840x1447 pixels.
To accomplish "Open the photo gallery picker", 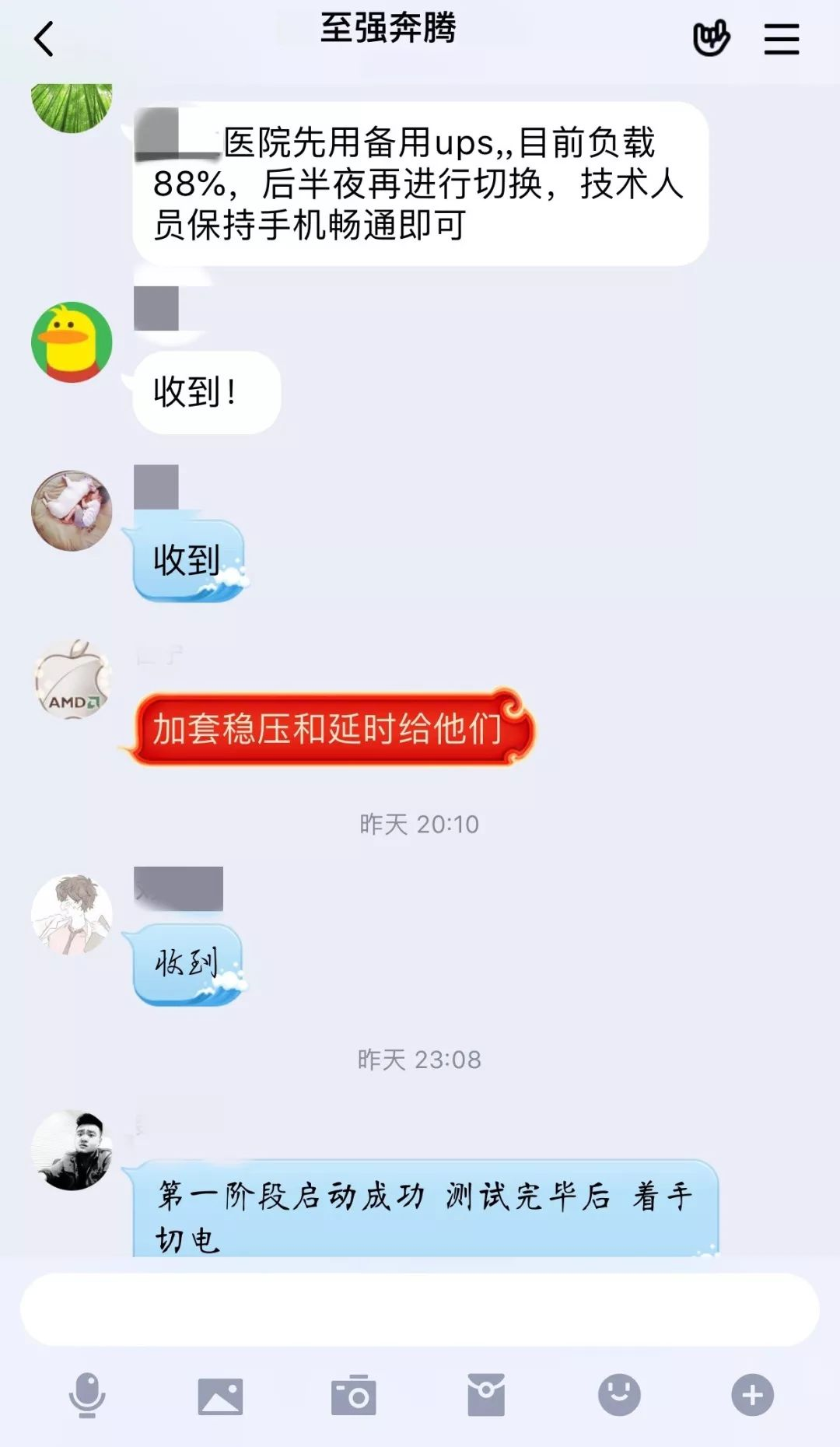I will point(220,1395).
